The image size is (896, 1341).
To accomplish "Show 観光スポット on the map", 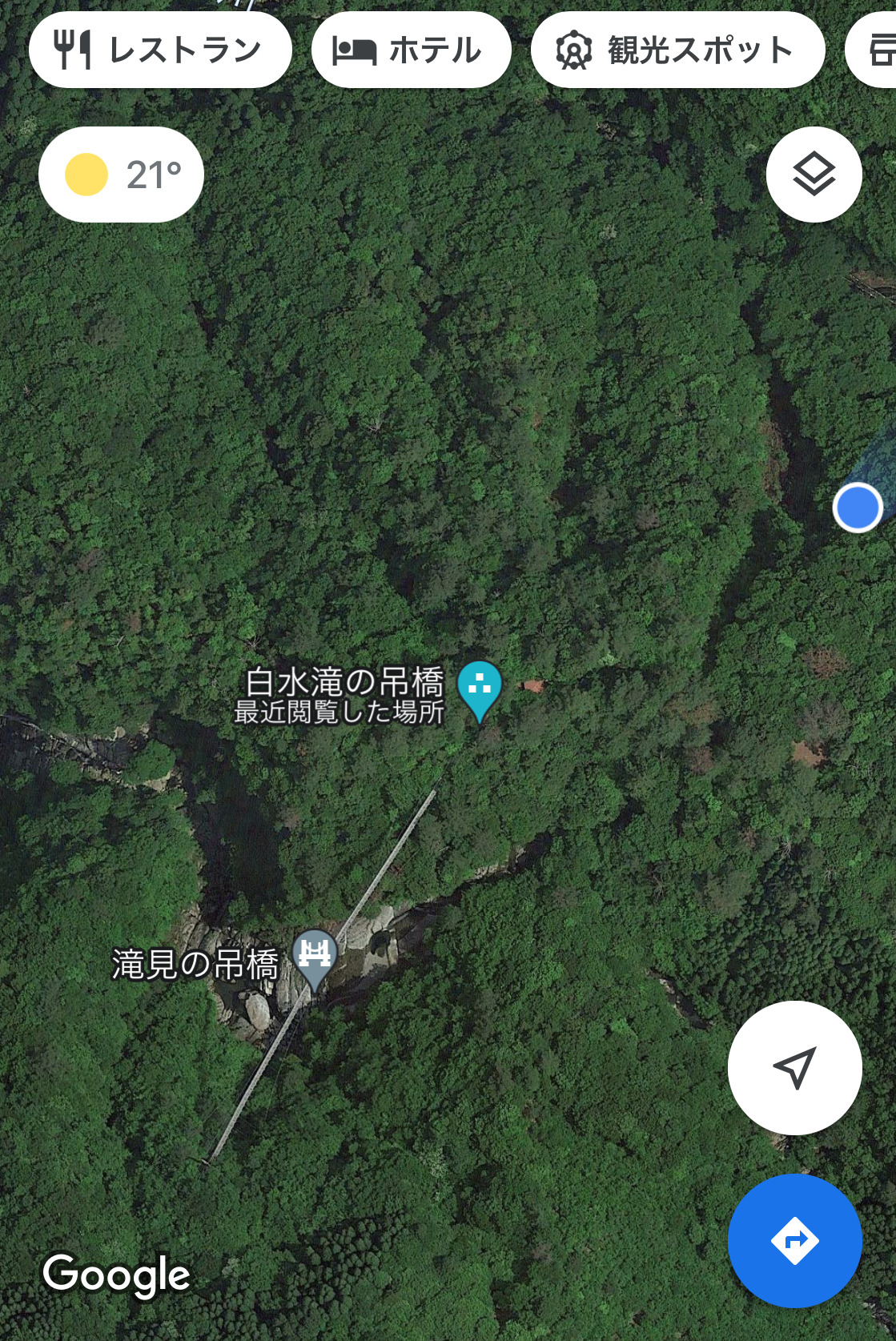I will point(677,50).
